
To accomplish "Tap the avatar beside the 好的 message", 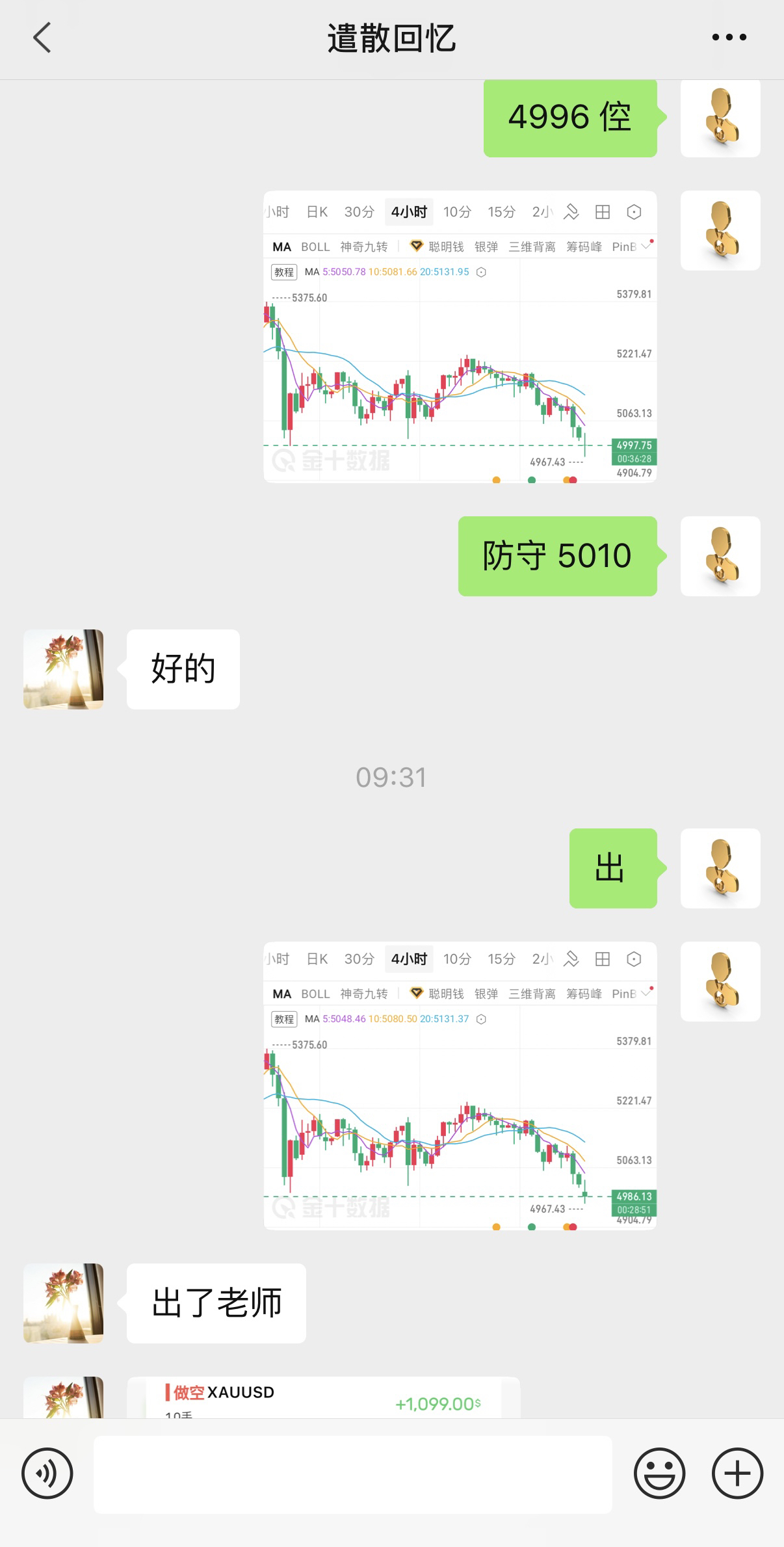I will point(64,669).
